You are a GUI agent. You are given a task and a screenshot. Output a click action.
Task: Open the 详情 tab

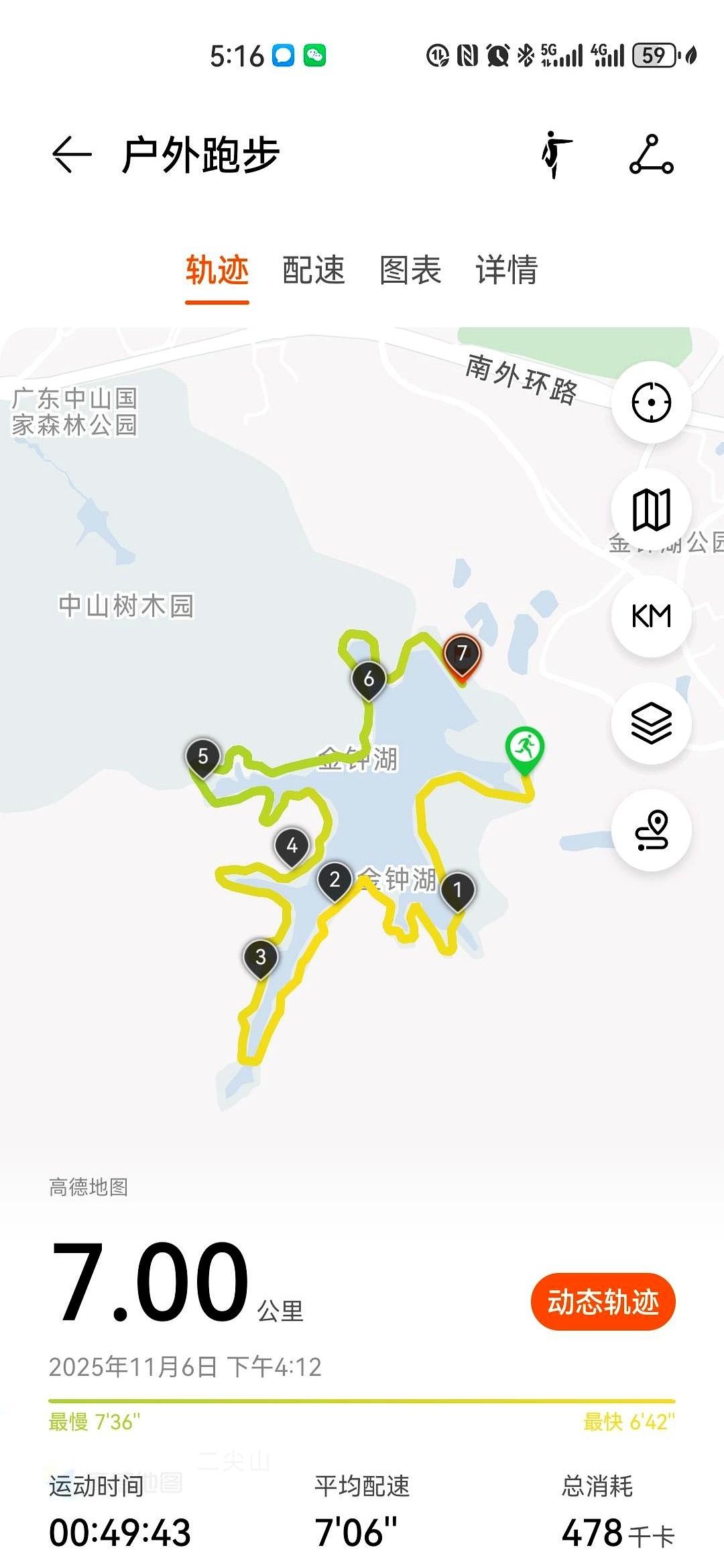[x=507, y=271]
